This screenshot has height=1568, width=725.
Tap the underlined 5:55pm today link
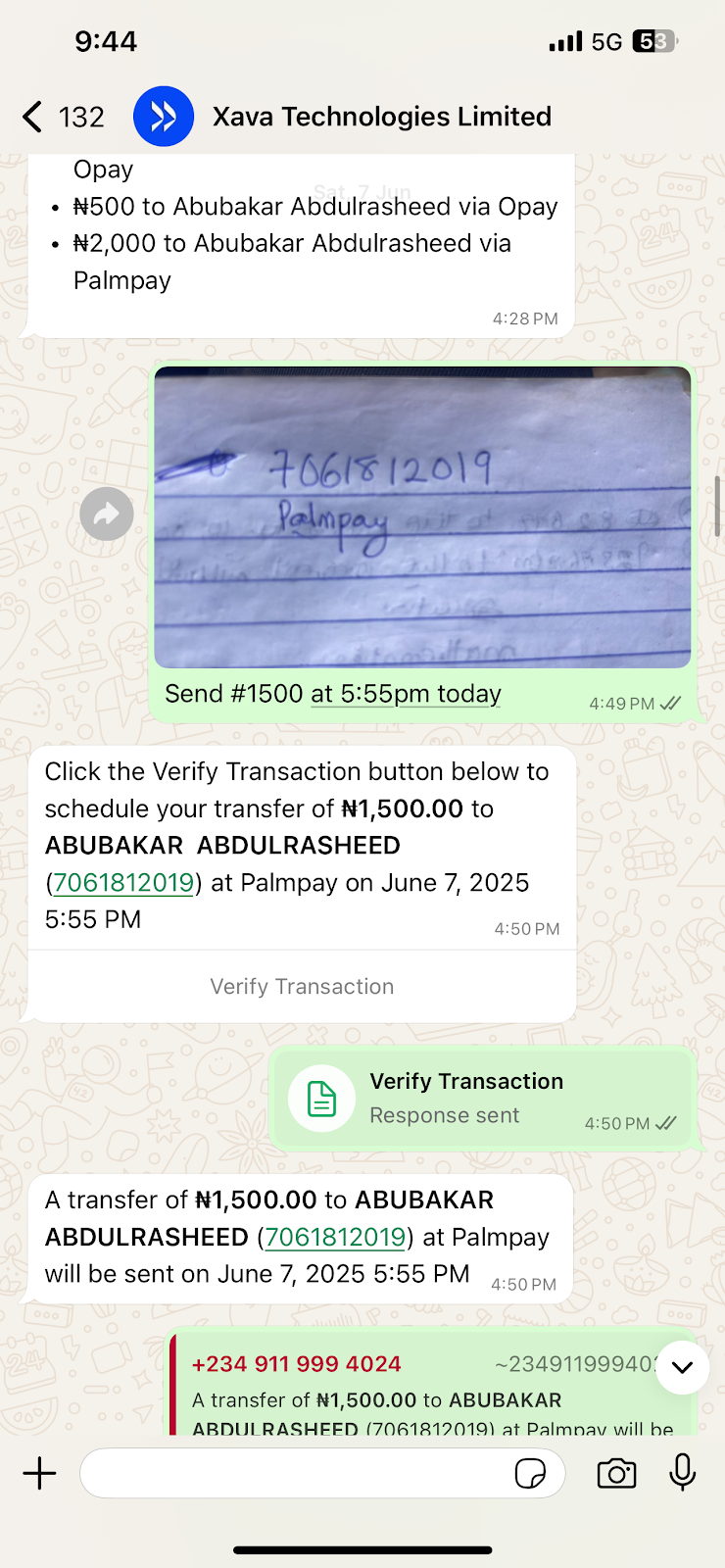(x=406, y=694)
